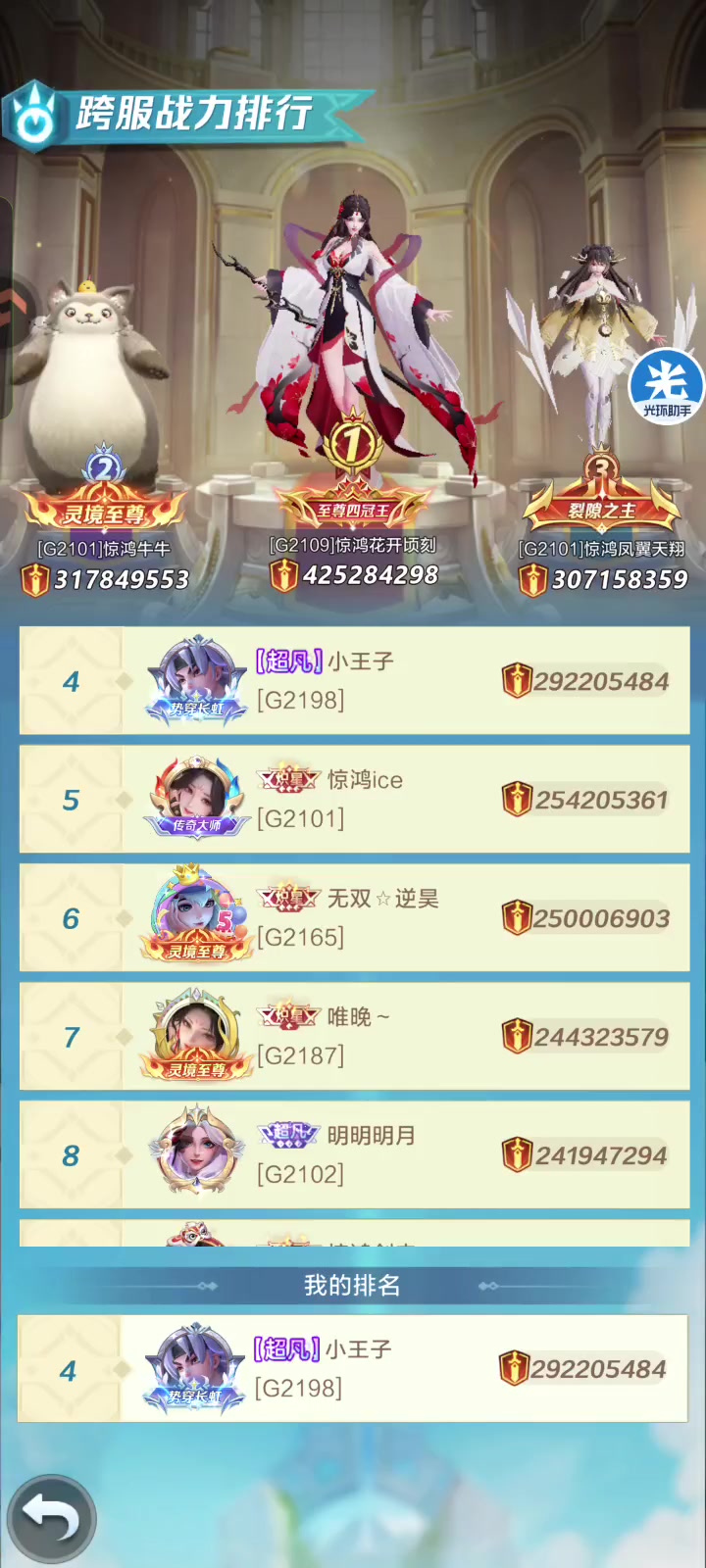View second-place player 惊鸿牛牛

tap(93, 372)
